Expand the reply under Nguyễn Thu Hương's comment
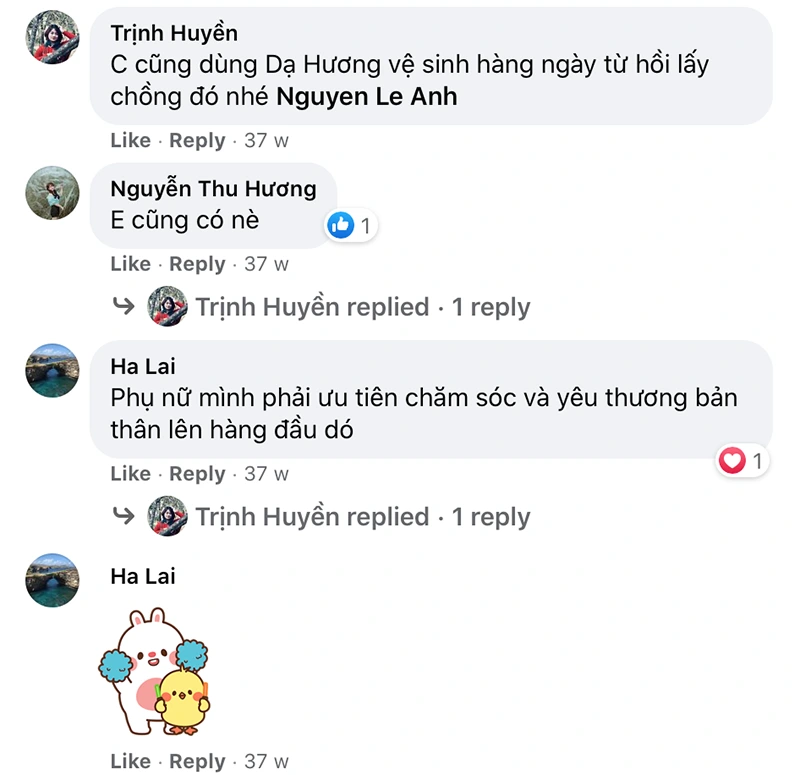 pos(362,308)
